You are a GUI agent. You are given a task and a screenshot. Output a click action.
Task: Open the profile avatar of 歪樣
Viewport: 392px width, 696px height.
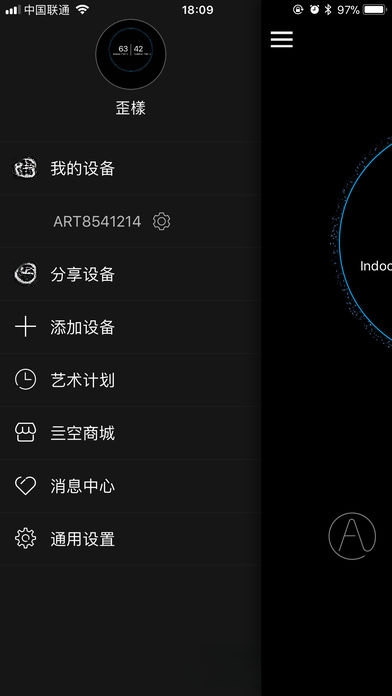pyautogui.click(x=131, y=54)
